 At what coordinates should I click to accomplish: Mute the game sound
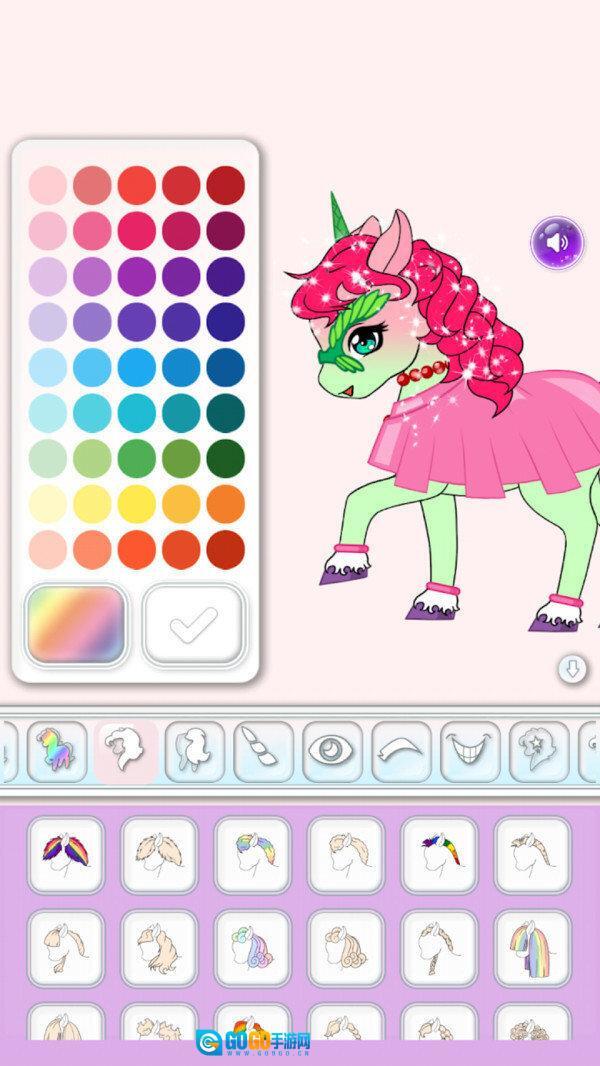556,241
